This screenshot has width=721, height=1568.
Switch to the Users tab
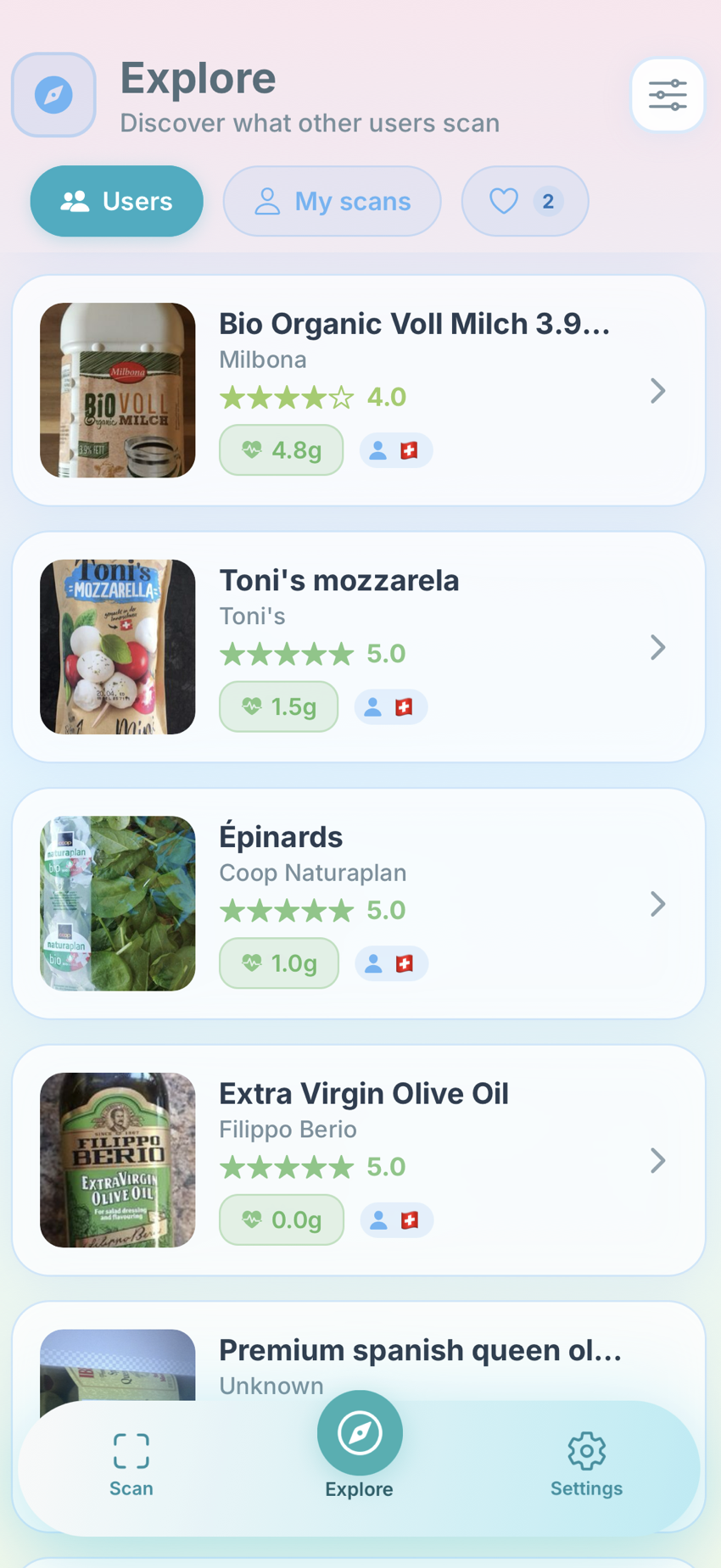(116, 201)
